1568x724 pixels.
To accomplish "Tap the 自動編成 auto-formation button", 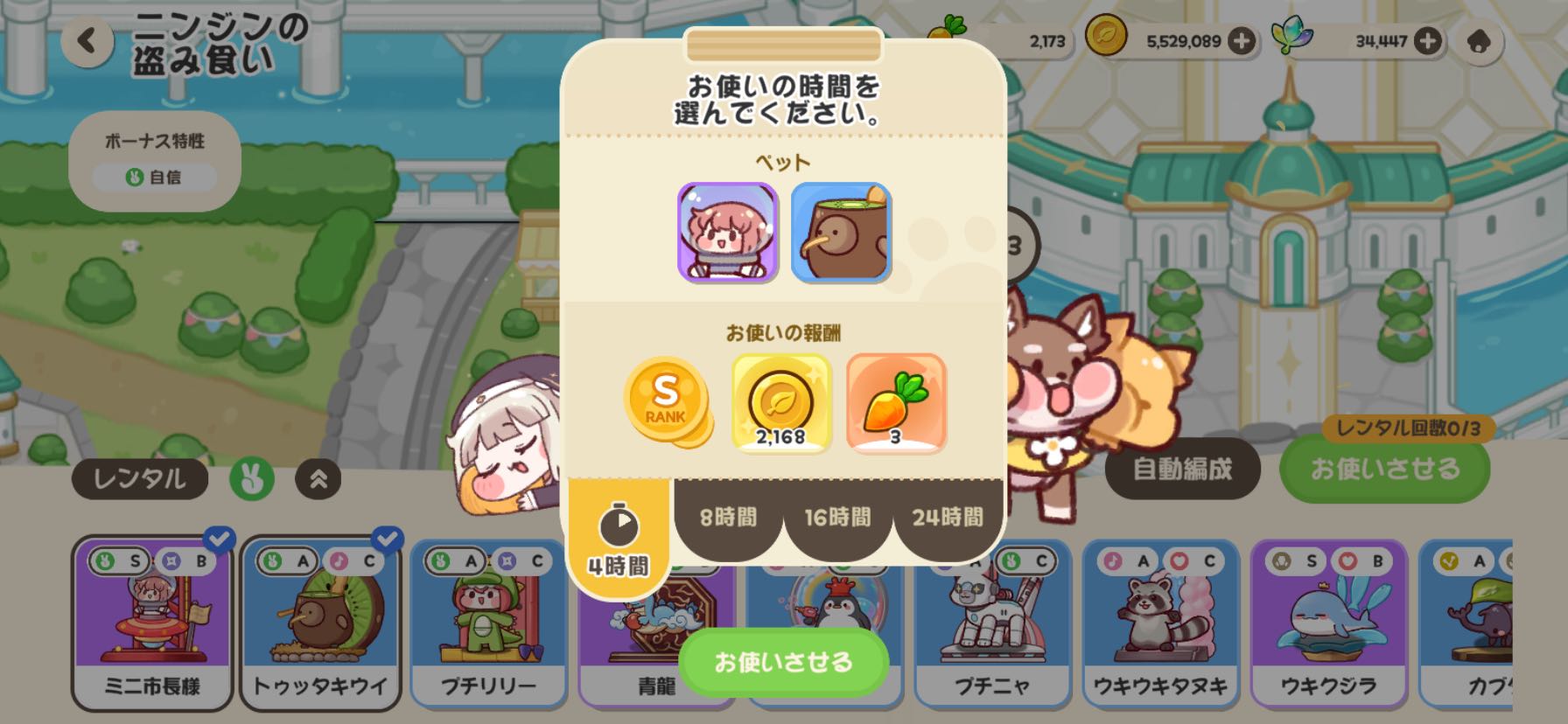I will point(1181,470).
